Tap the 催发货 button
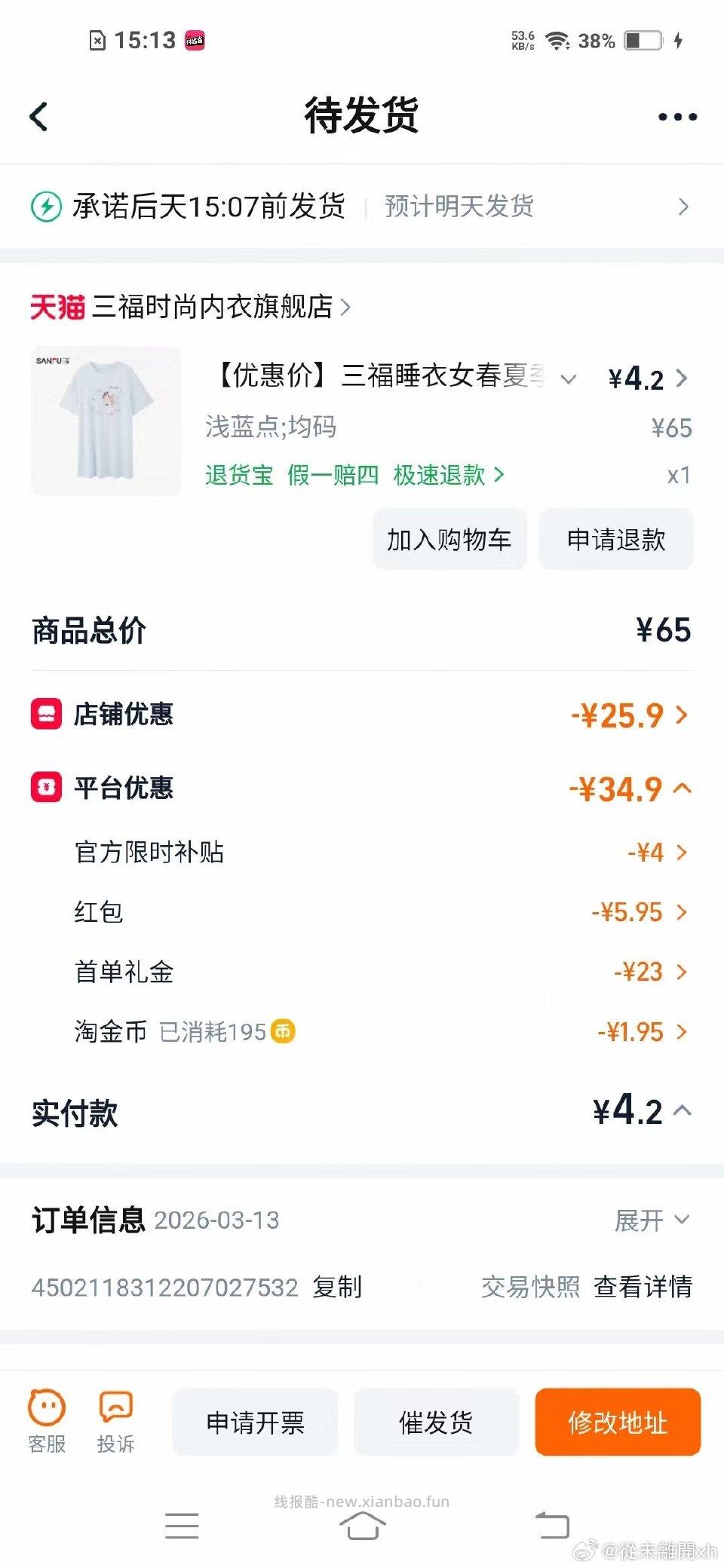Image resolution: width=724 pixels, height=1568 pixels. click(436, 1423)
